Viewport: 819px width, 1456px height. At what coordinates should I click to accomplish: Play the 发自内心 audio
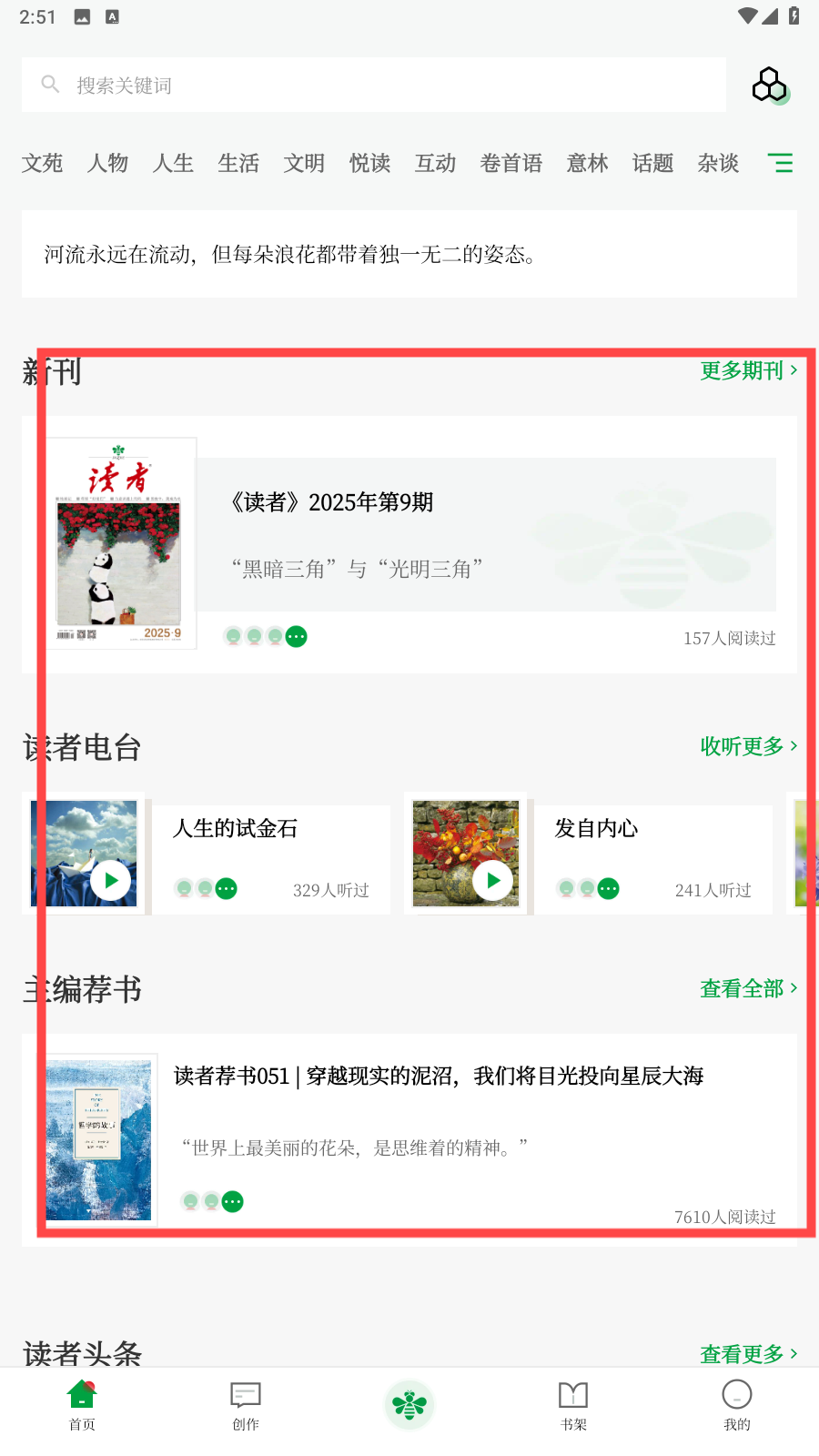coord(493,880)
